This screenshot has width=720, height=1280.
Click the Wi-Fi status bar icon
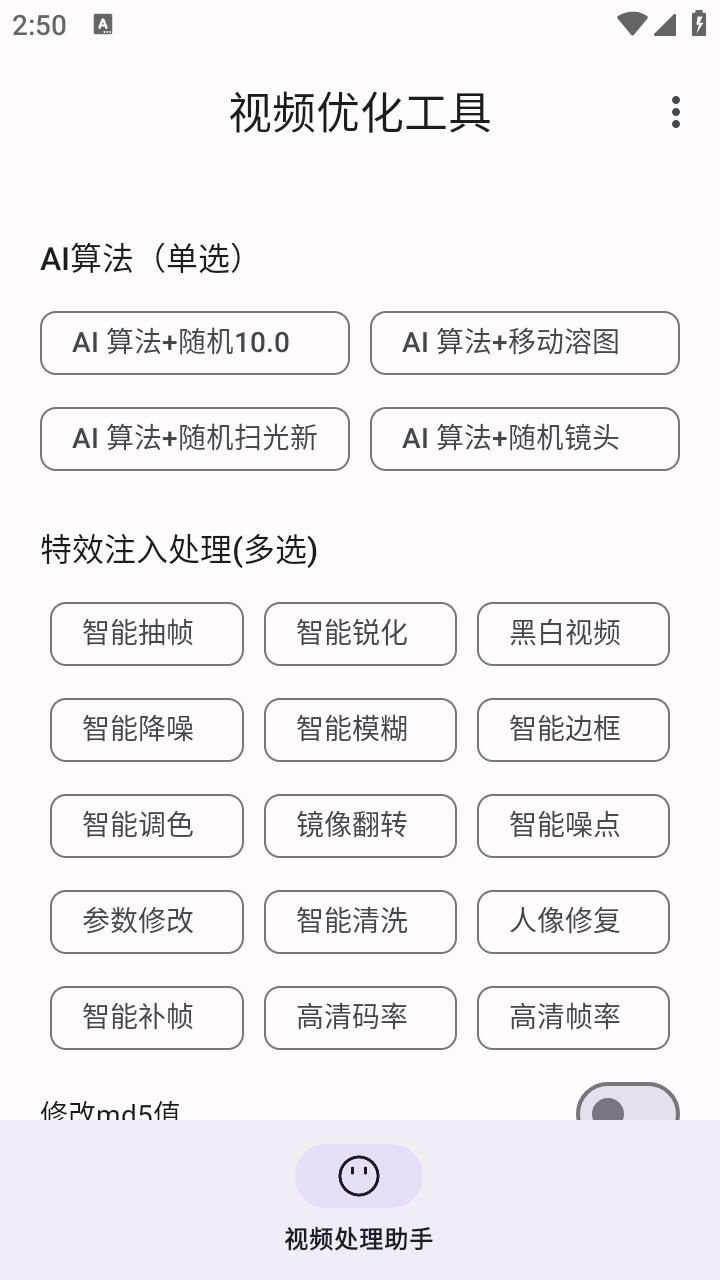(x=631, y=24)
